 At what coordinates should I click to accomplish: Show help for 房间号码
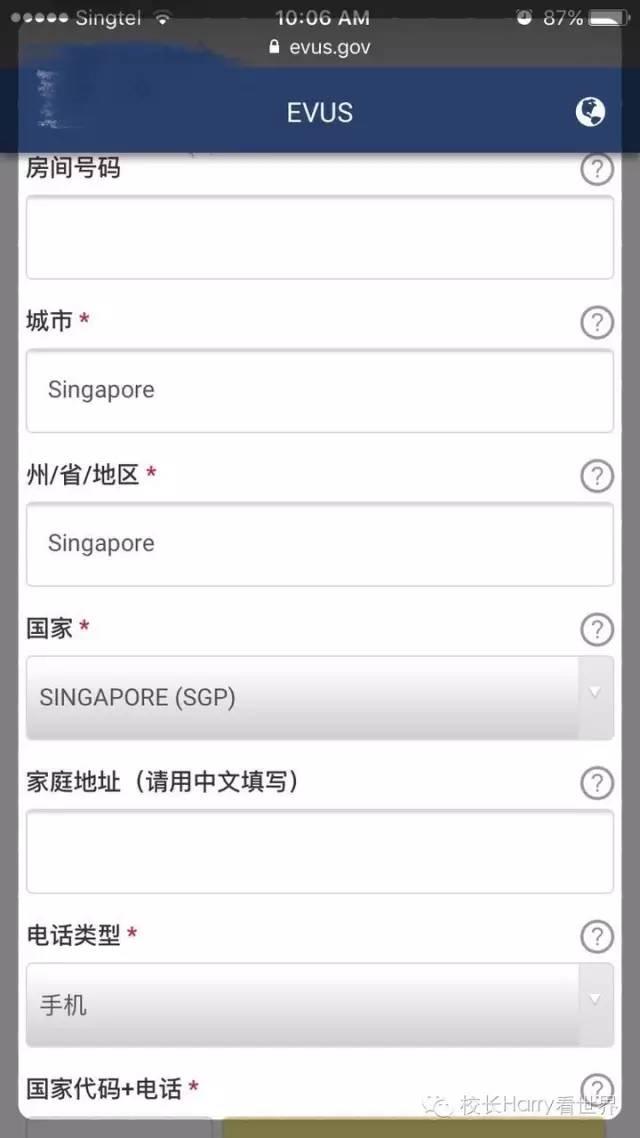coord(597,170)
